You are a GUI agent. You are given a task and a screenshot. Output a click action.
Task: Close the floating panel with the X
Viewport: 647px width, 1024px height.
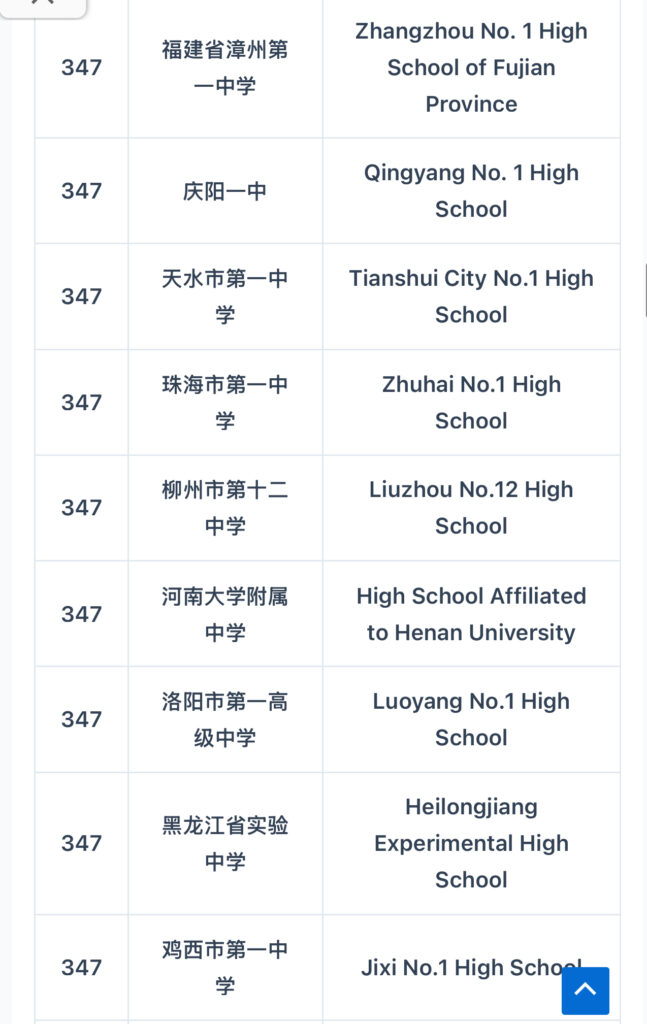pyautogui.click(x=43, y=4)
